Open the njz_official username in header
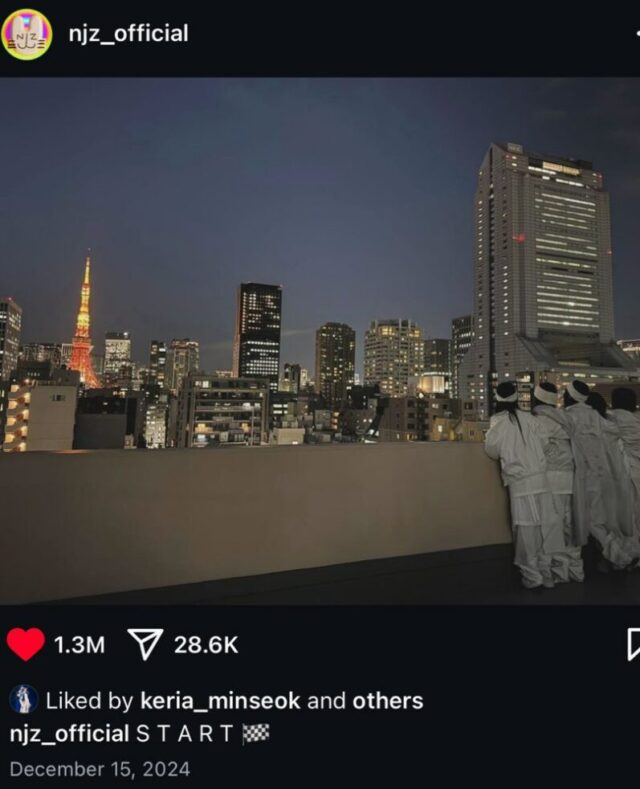 pyautogui.click(x=128, y=33)
